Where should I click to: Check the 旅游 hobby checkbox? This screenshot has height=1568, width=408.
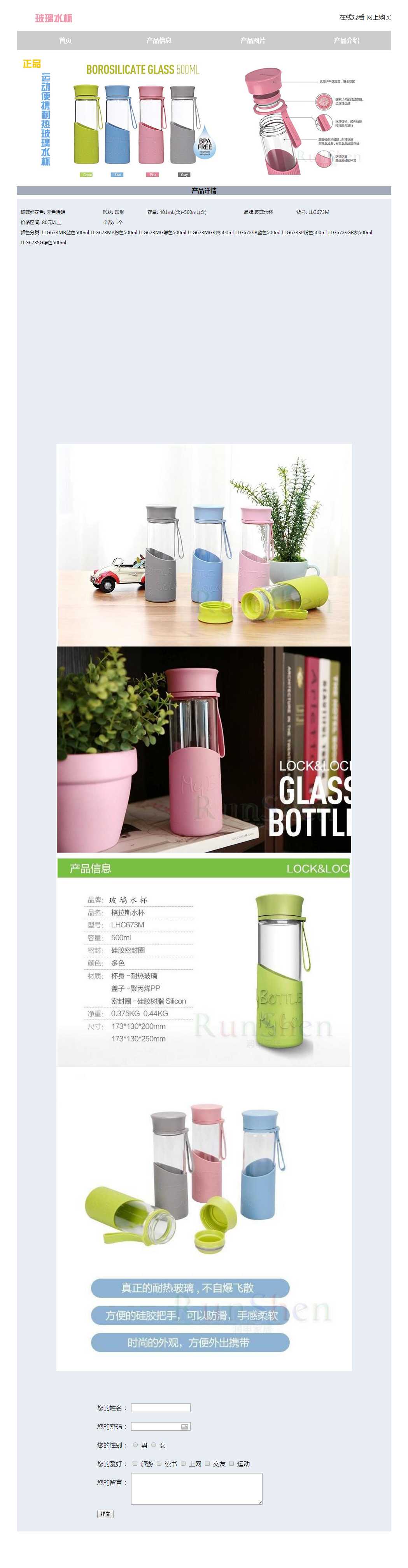(x=135, y=1463)
